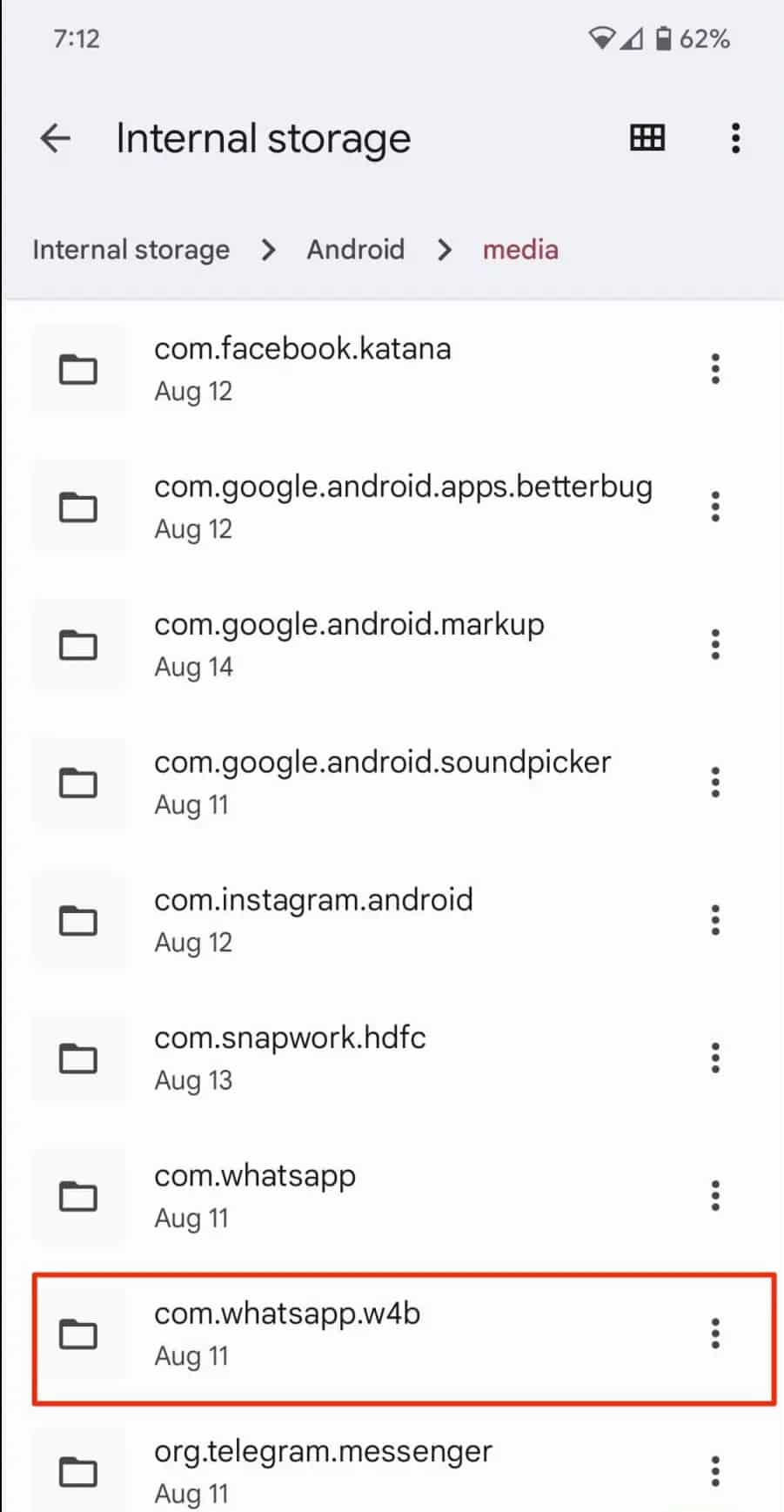
Task: Show options for com.google.android.markup
Action: click(715, 645)
